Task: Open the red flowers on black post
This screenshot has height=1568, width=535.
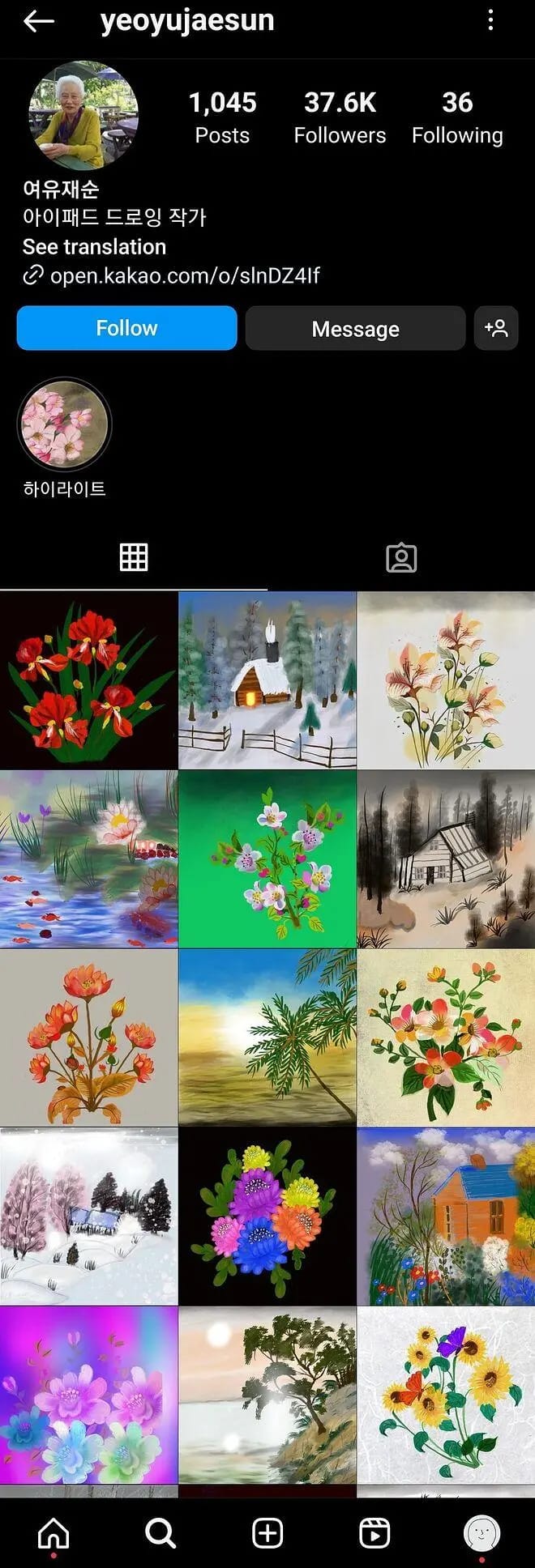Action: (x=88, y=680)
